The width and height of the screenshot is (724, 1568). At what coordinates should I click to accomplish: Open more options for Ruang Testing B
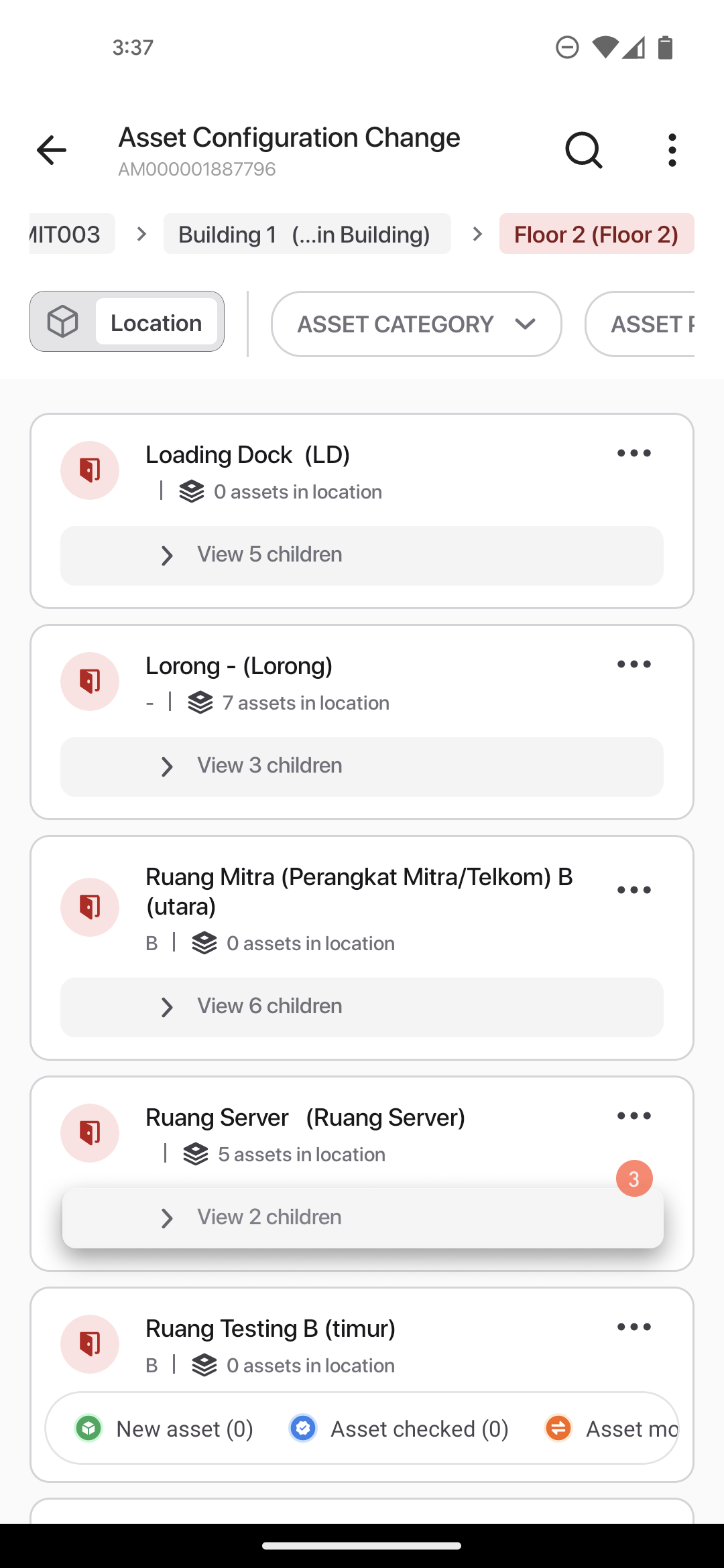tap(634, 1327)
